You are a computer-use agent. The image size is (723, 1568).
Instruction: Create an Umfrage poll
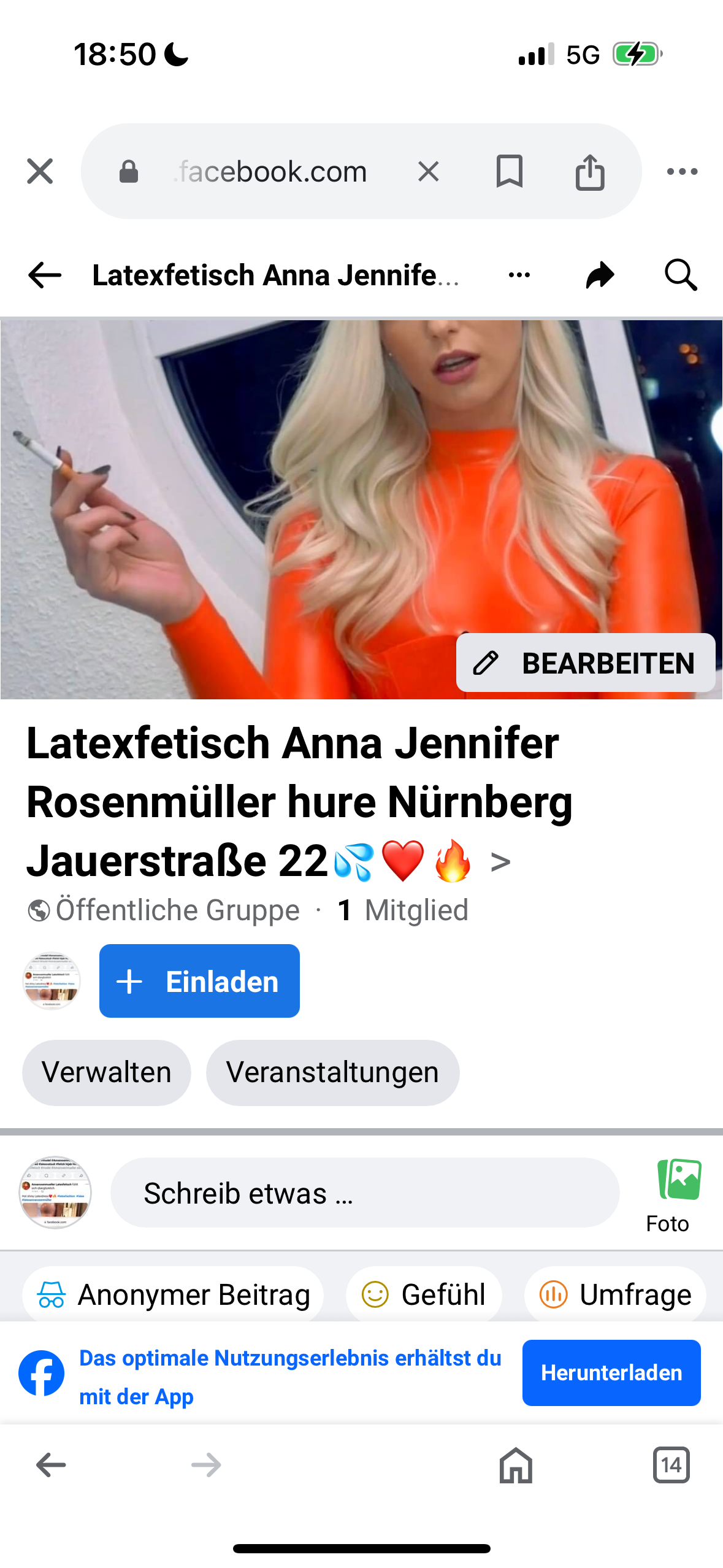point(615,1294)
